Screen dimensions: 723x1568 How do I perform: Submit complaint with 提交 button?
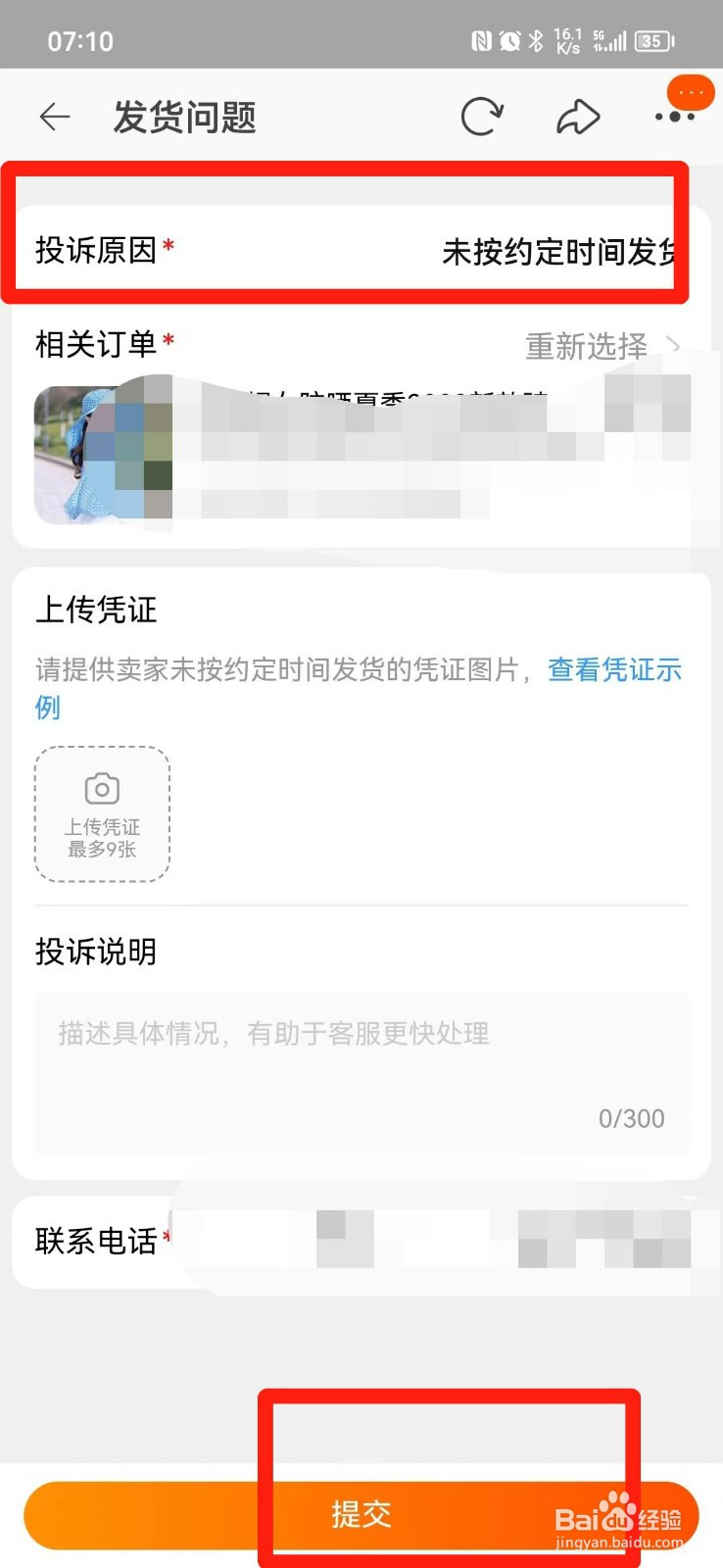361,1514
